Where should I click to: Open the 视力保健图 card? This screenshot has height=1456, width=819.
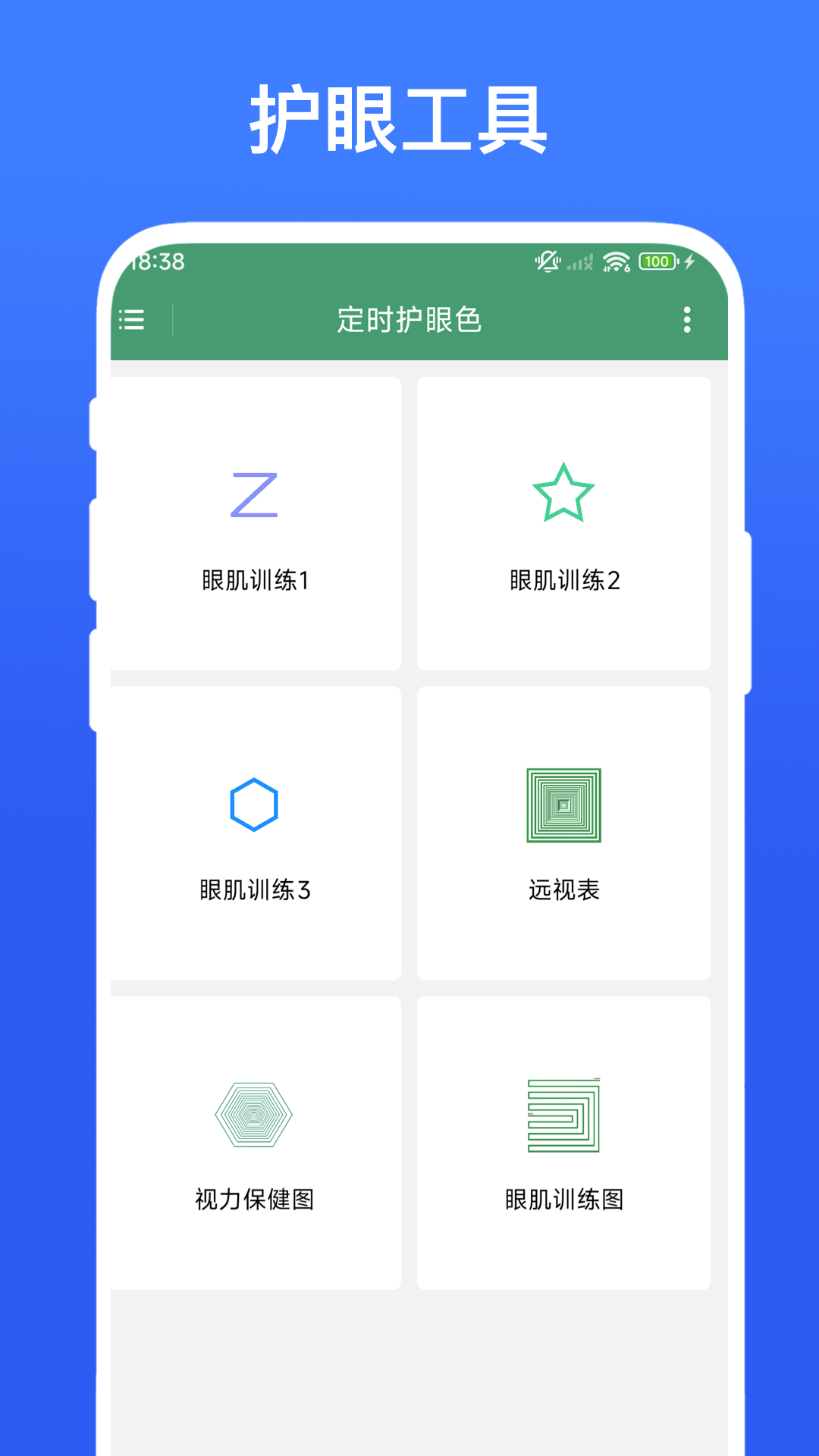(254, 1137)
